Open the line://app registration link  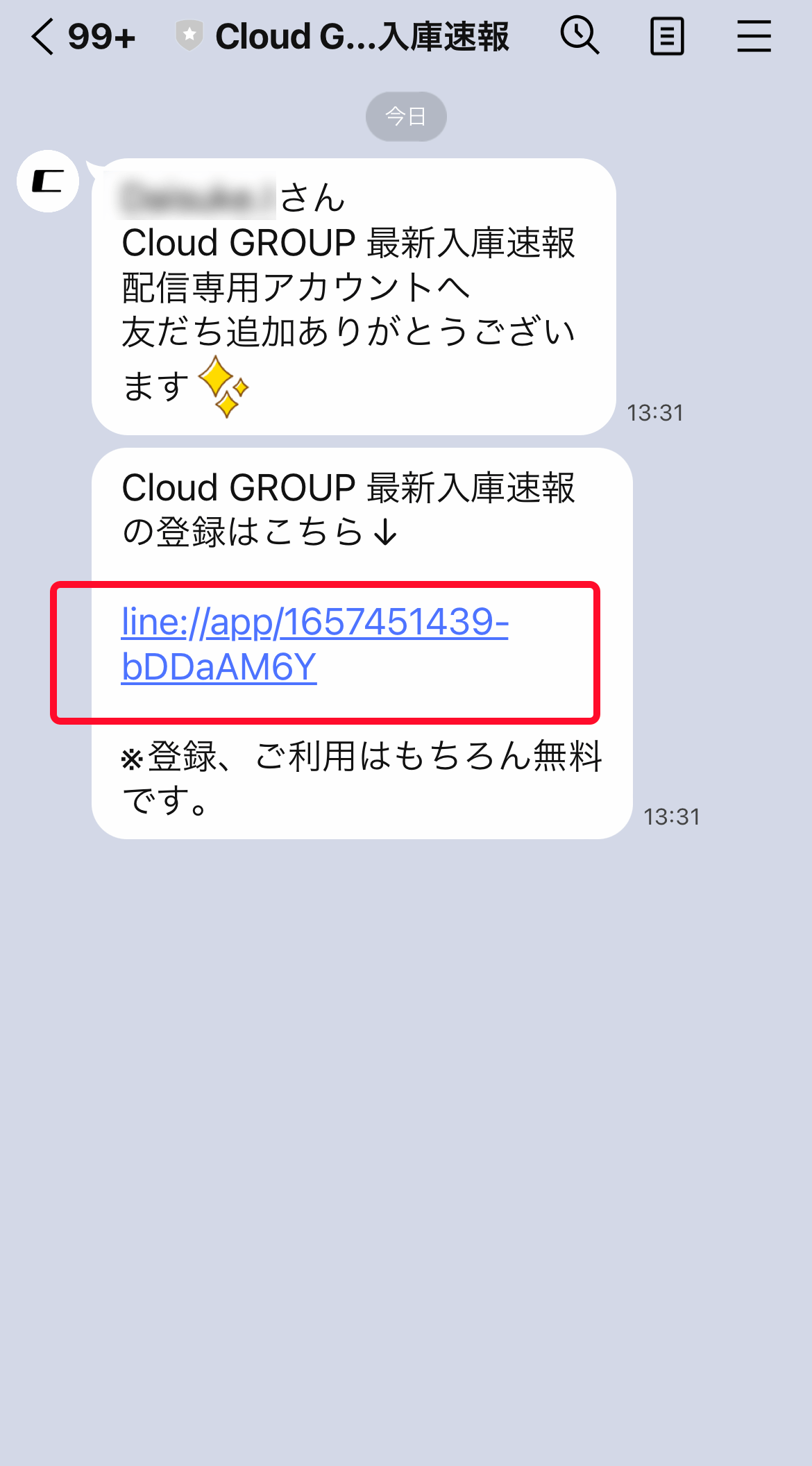[x=314, y=643]
